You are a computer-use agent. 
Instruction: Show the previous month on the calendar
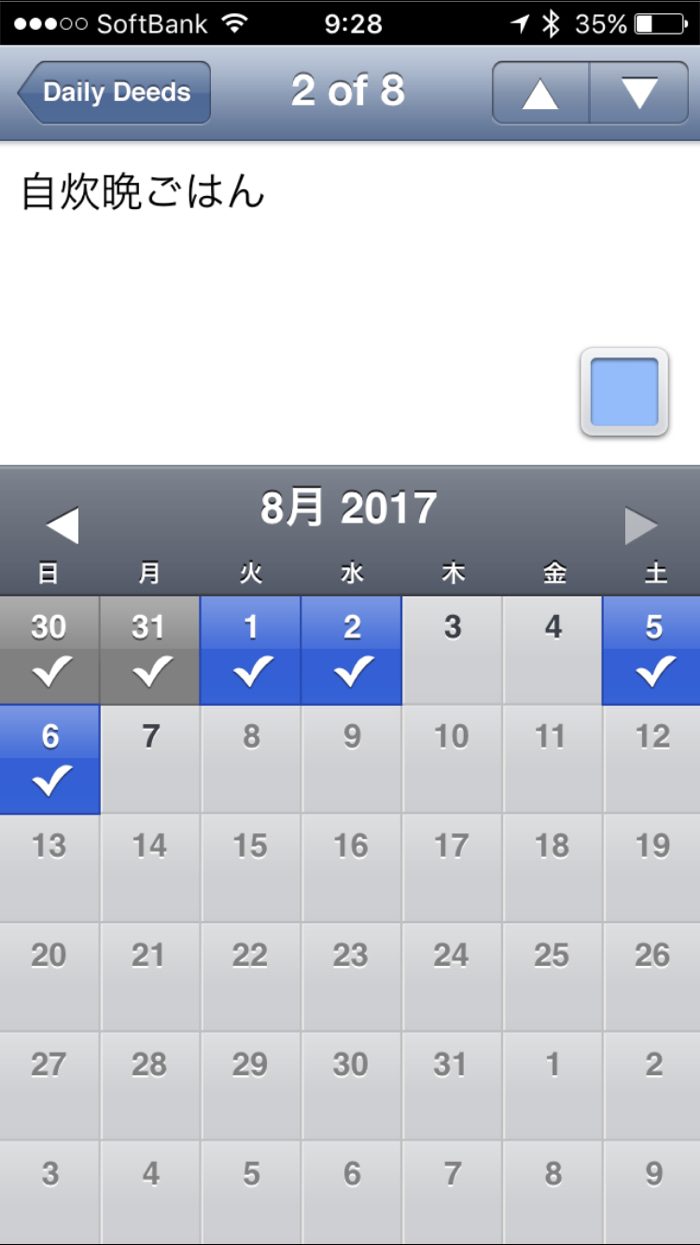pos(62,525)
